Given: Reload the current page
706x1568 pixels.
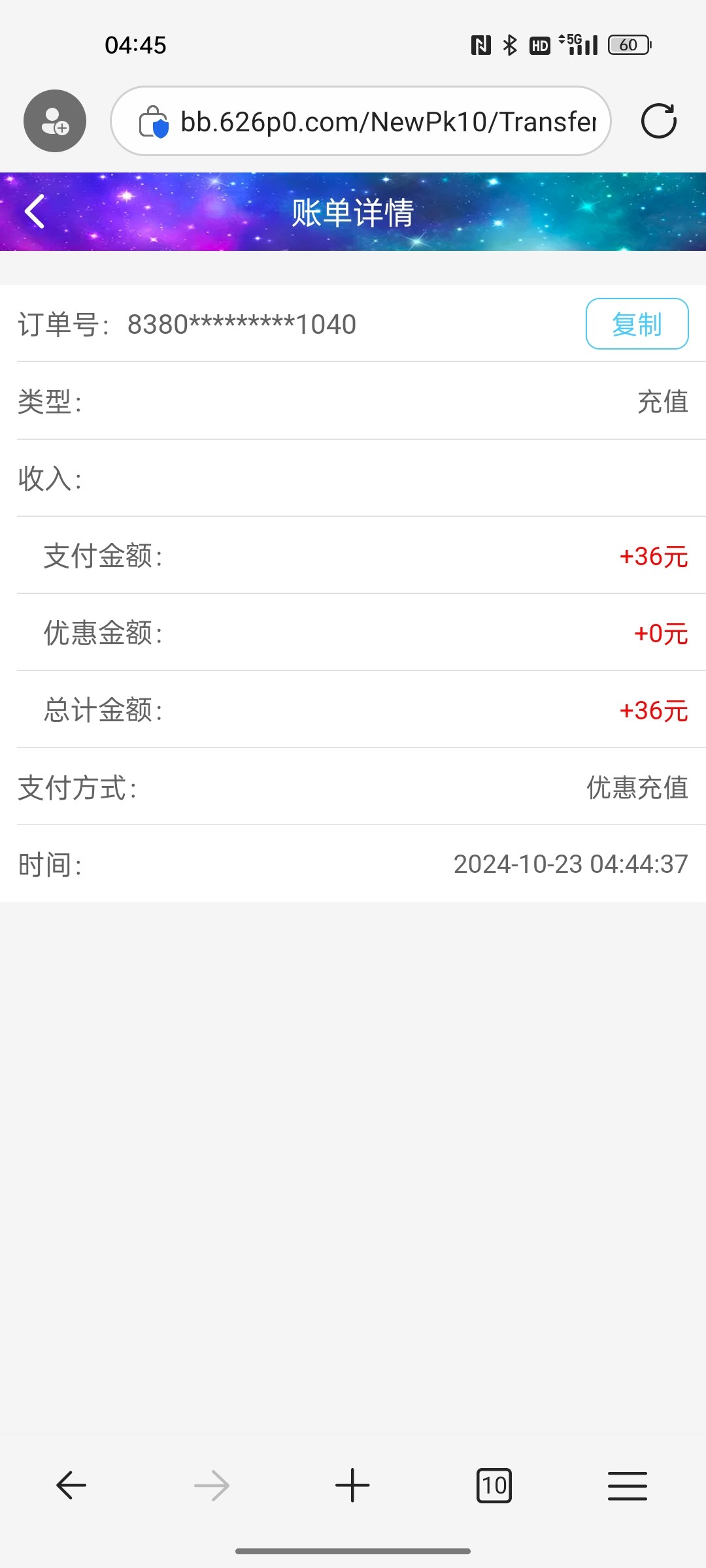Looking at the screenshot, I should pos(658,122).
